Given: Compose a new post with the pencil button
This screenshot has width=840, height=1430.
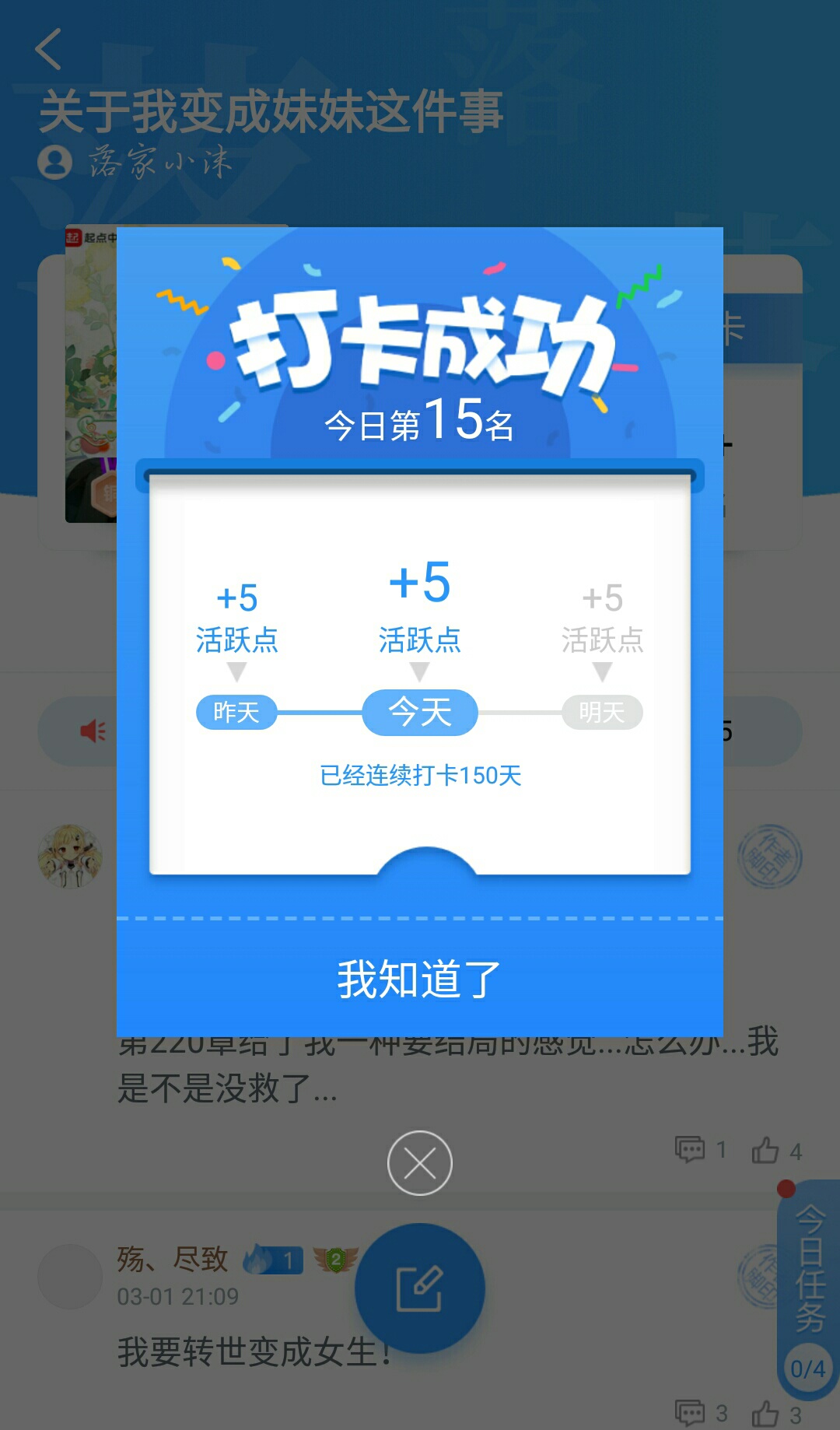Looking at the screenshot, I should coord(420,1288).
